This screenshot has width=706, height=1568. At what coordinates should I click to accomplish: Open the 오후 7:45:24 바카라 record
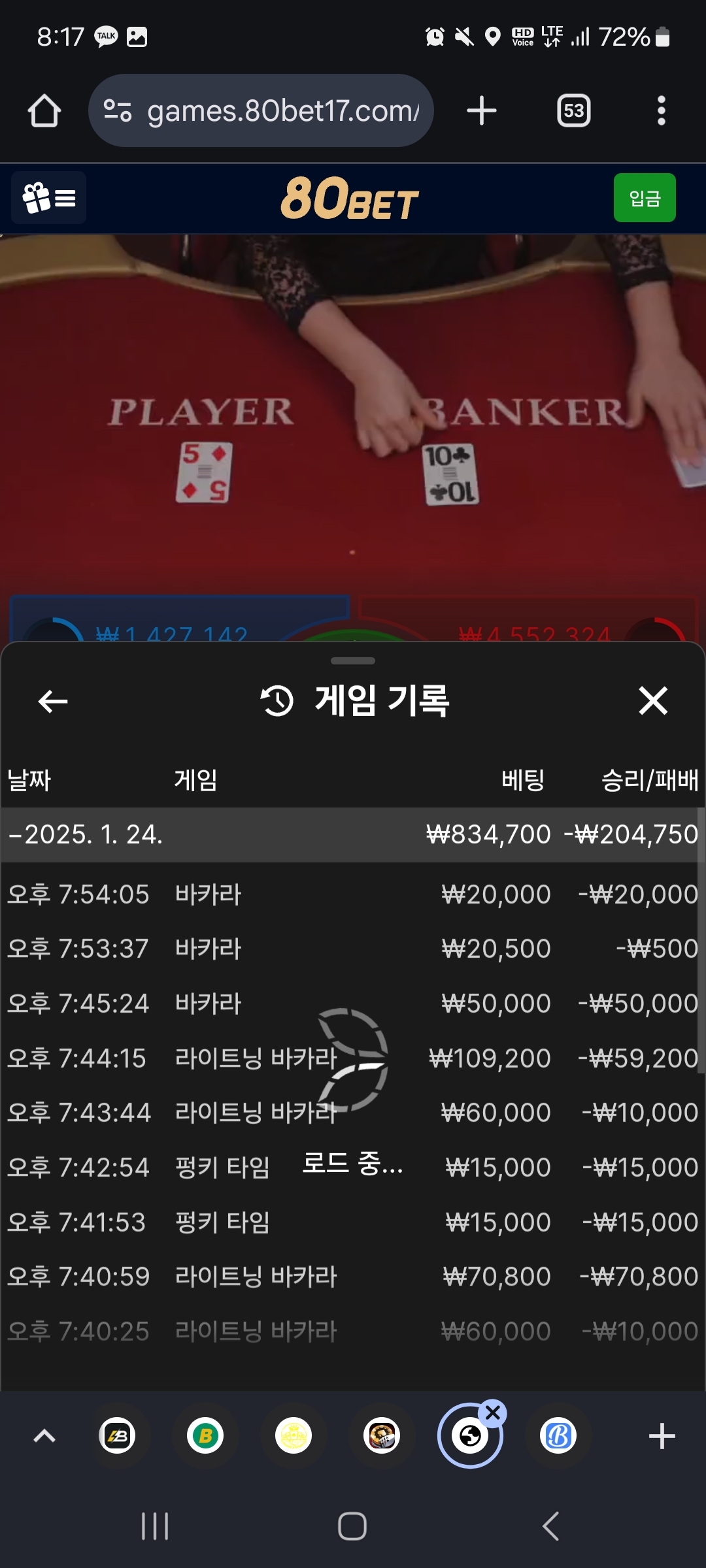pyautogui.click(x=353, y=1004)
